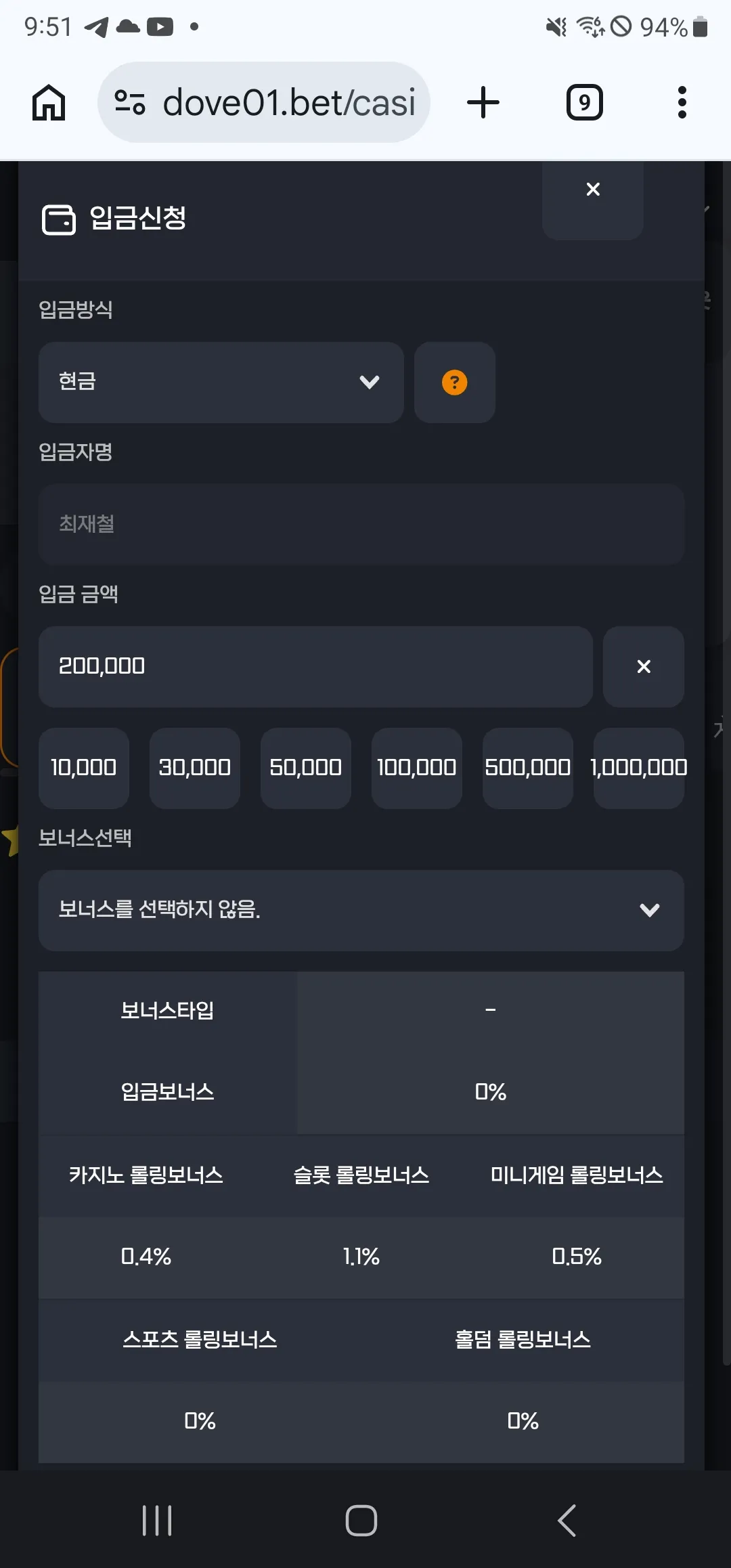The width and height of the screenshot is (731, 1568).
Task: Go back using system navigation
Action: coord(567,1521)
